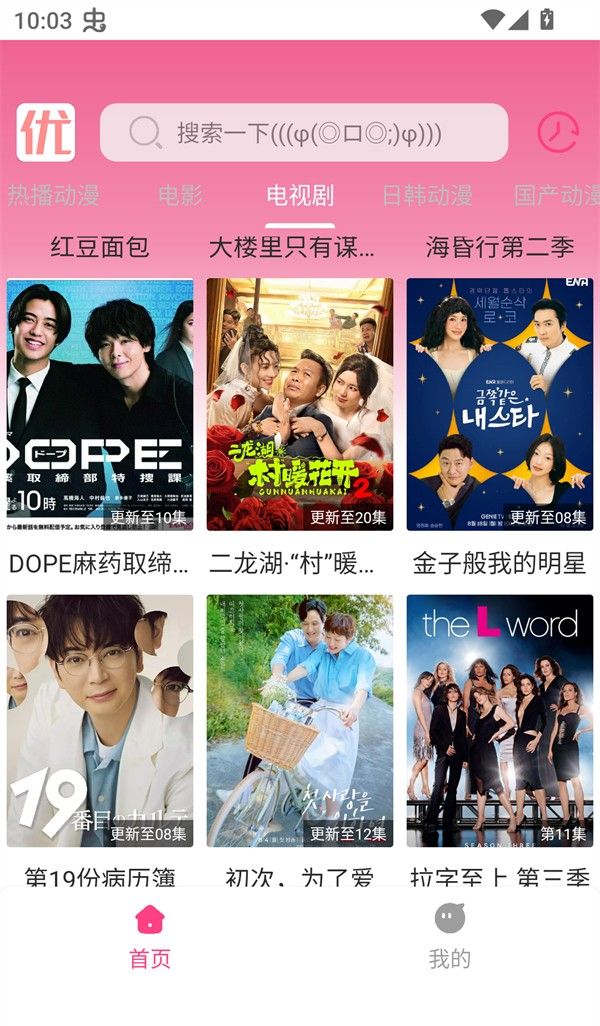
Task: Switch to the 国产动漫 tab
Action: pyautogui.click(x=556, y=195)
